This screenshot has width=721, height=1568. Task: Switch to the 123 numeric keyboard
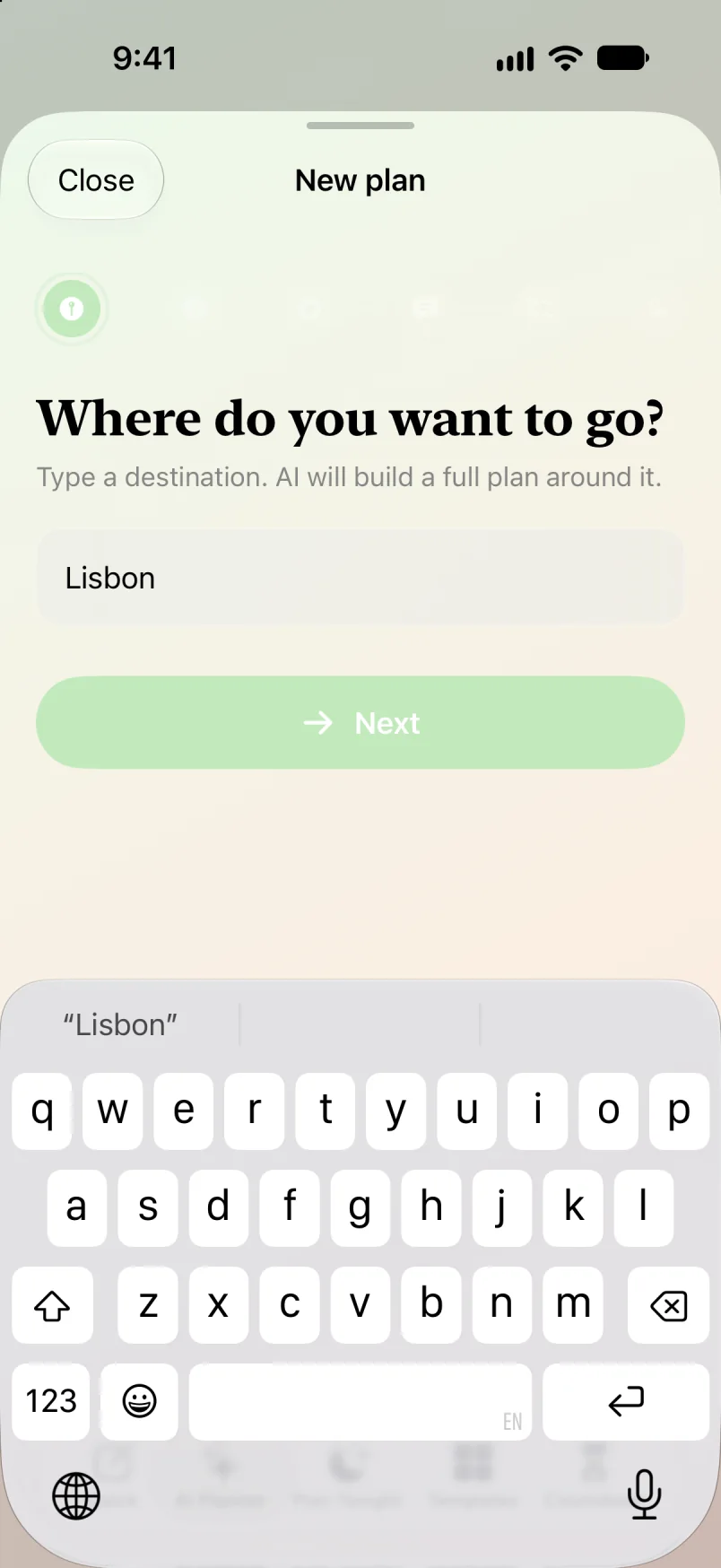coord(51,1401)
